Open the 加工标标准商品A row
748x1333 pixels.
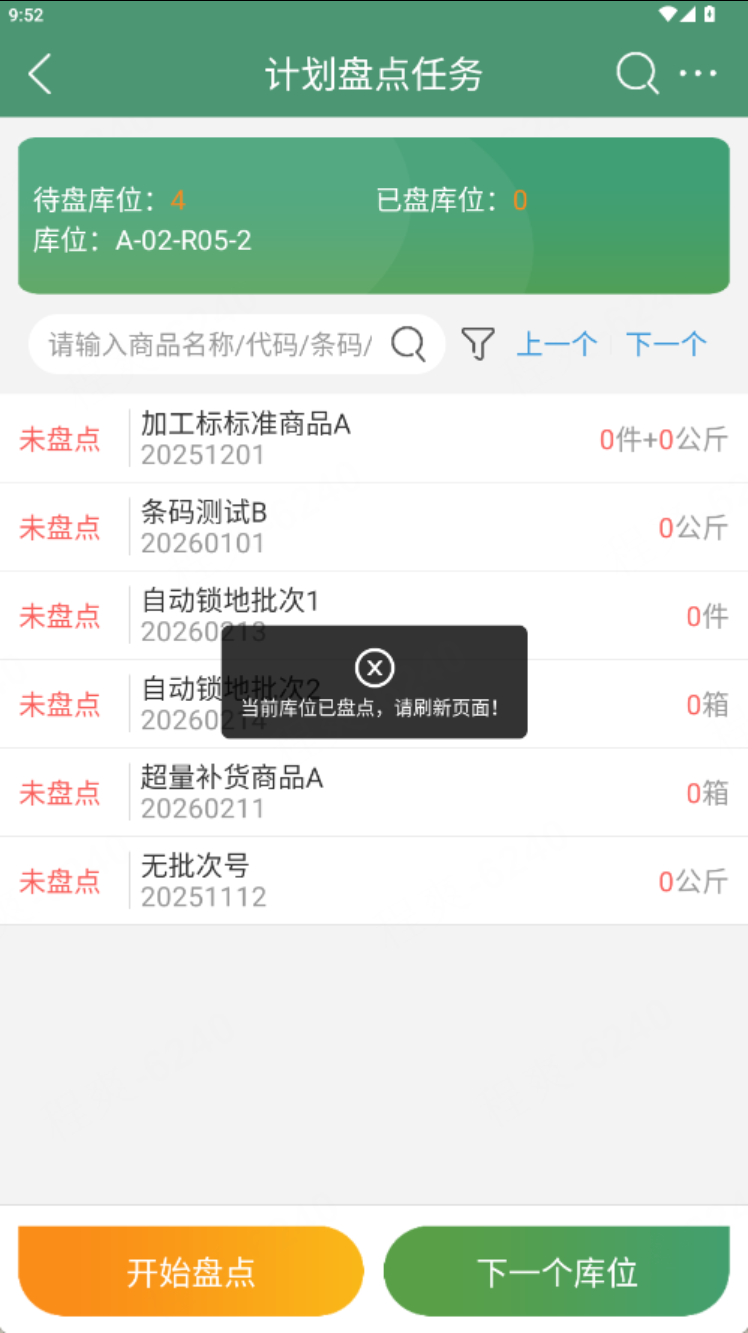click(x=373, y=439)
